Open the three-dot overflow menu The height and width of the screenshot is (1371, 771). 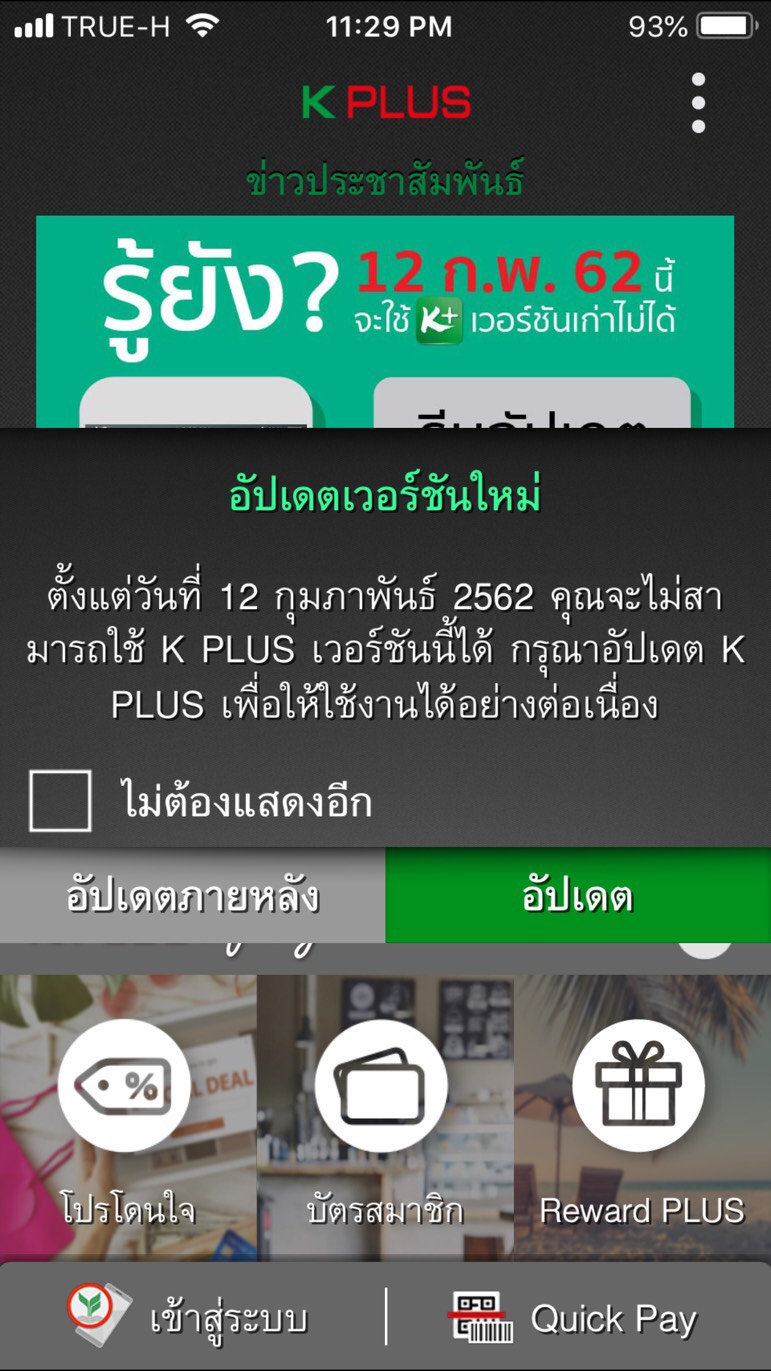point(698,103)
